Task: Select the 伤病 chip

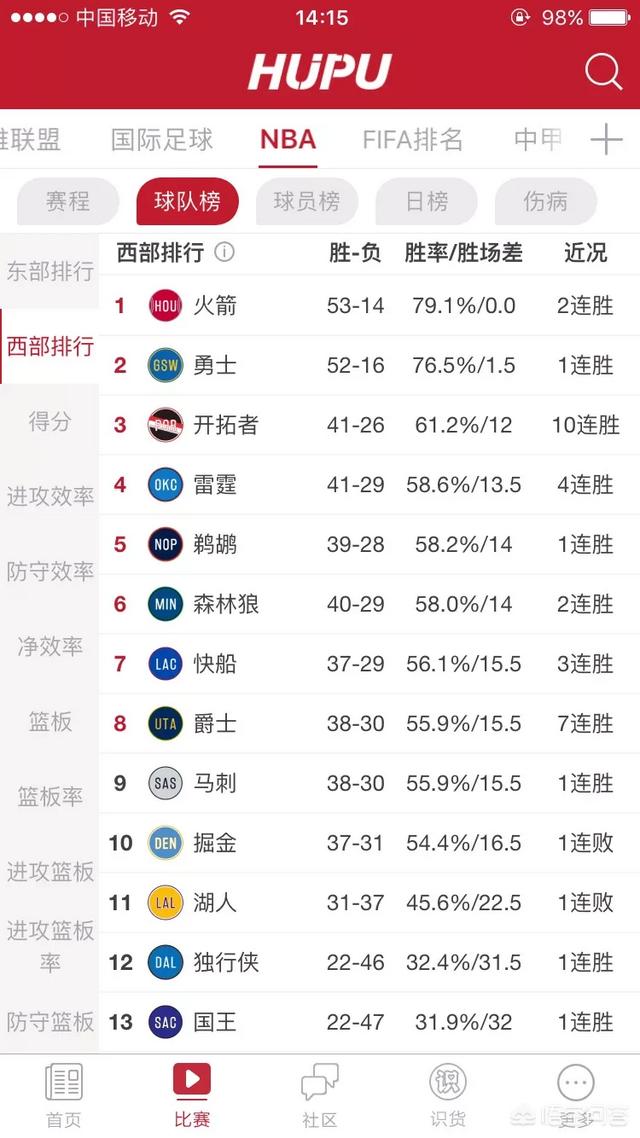Action: coord(546,201)
